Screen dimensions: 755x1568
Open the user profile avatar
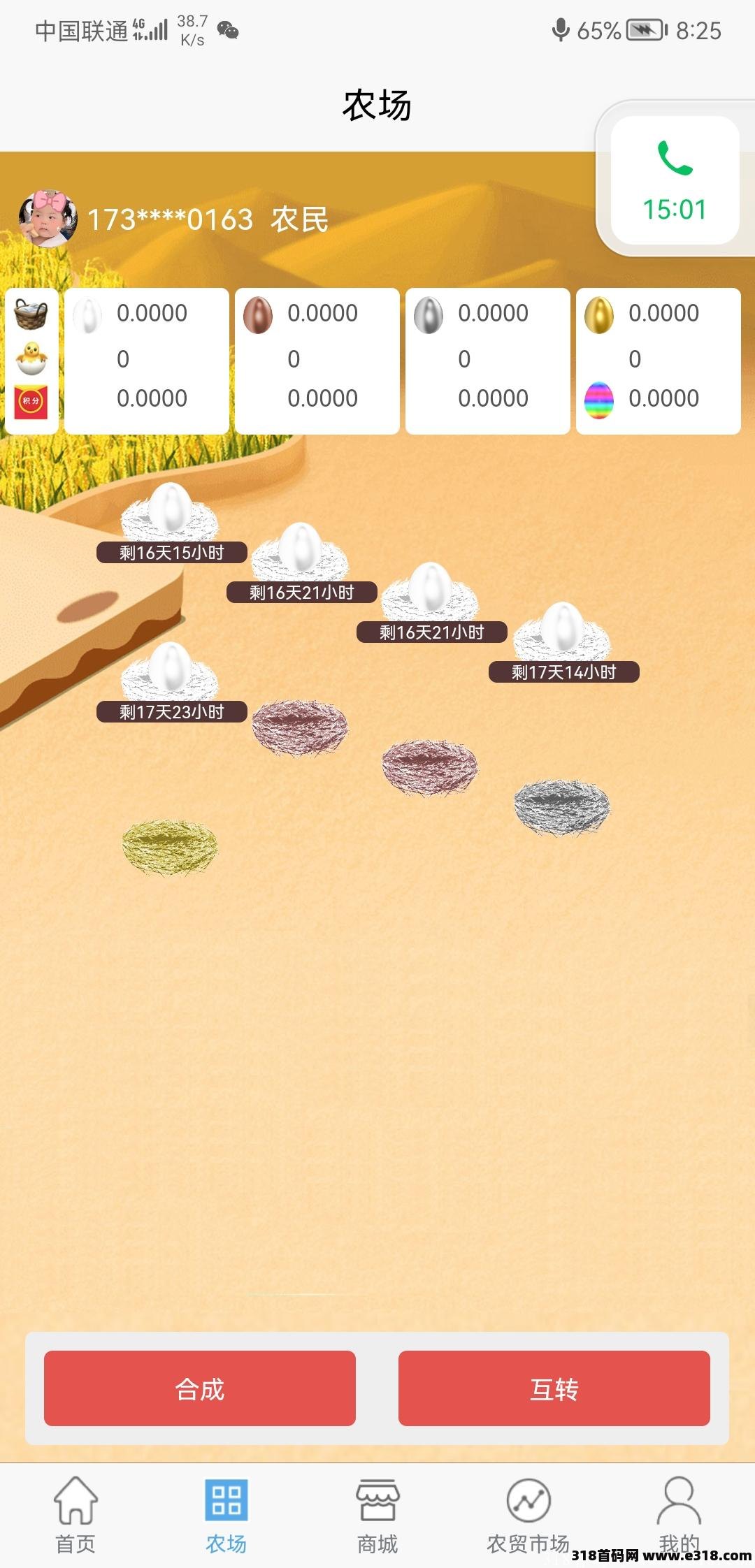pyautogui.click(x=48, y=219)
